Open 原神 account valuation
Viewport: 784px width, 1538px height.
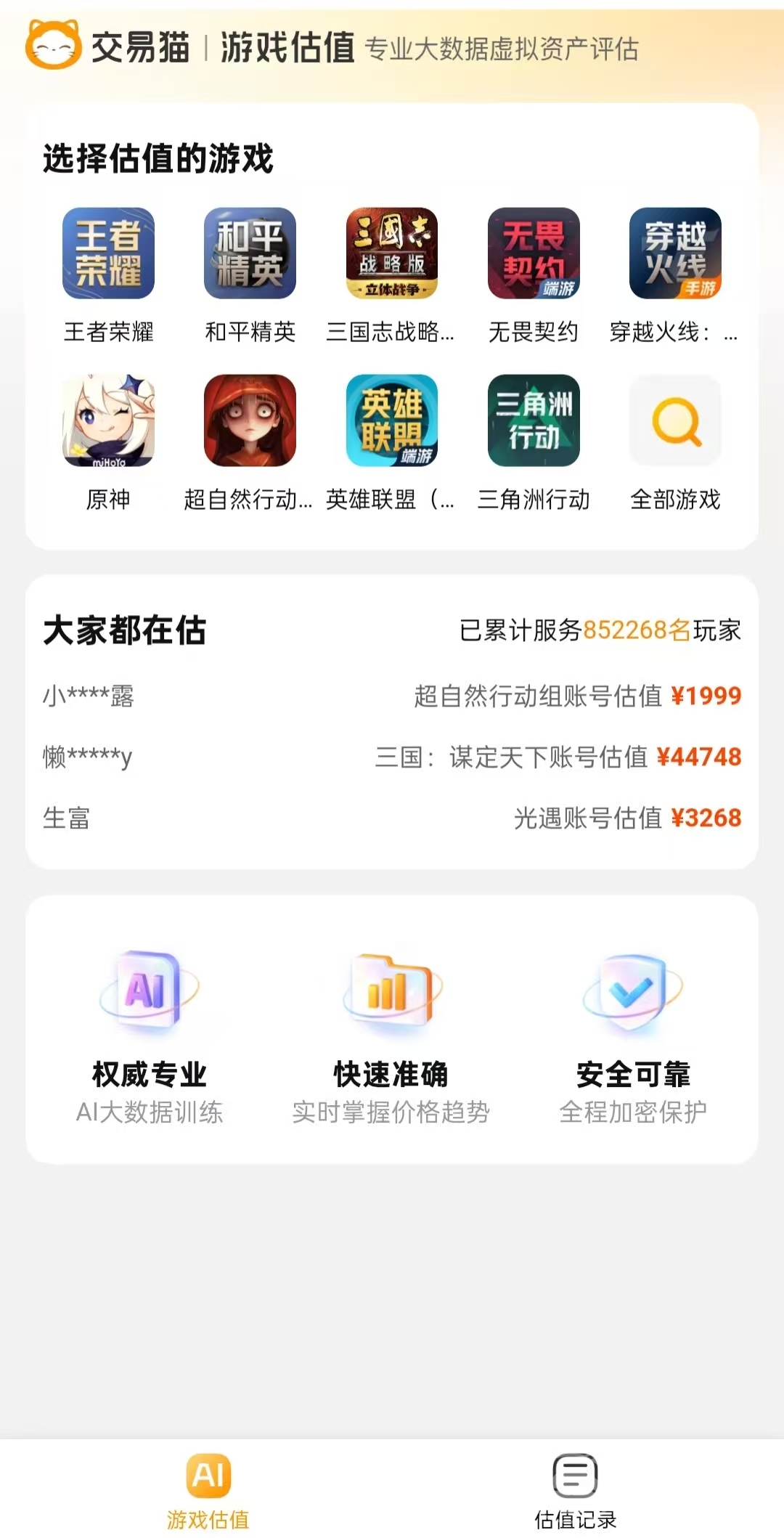108,420
